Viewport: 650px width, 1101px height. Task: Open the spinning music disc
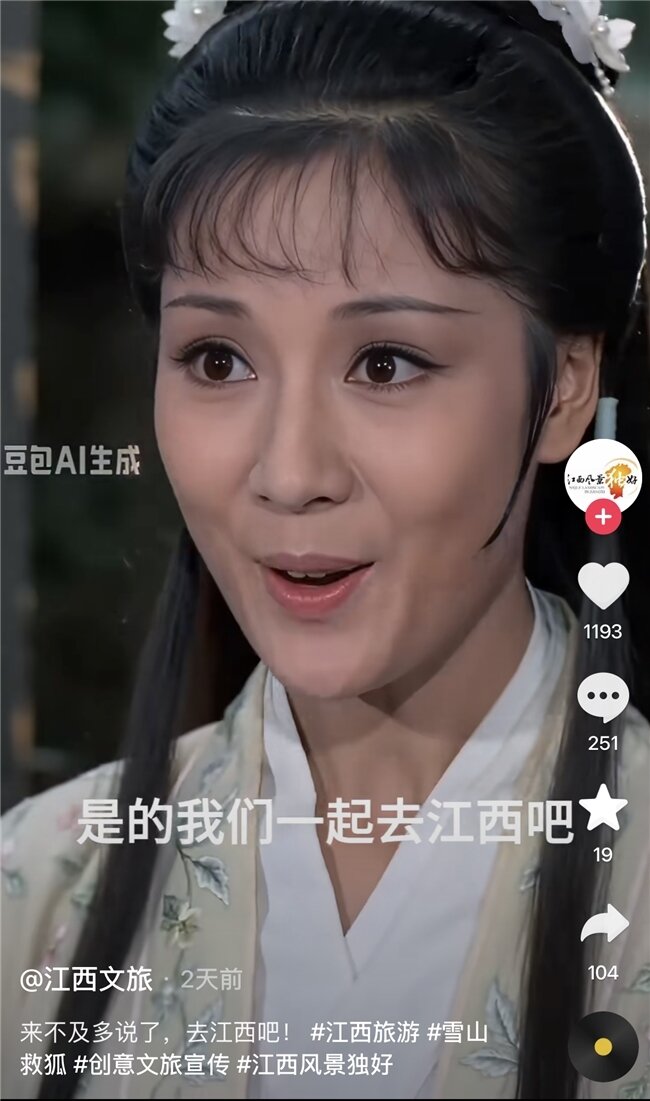click(x=603, y=1046)
